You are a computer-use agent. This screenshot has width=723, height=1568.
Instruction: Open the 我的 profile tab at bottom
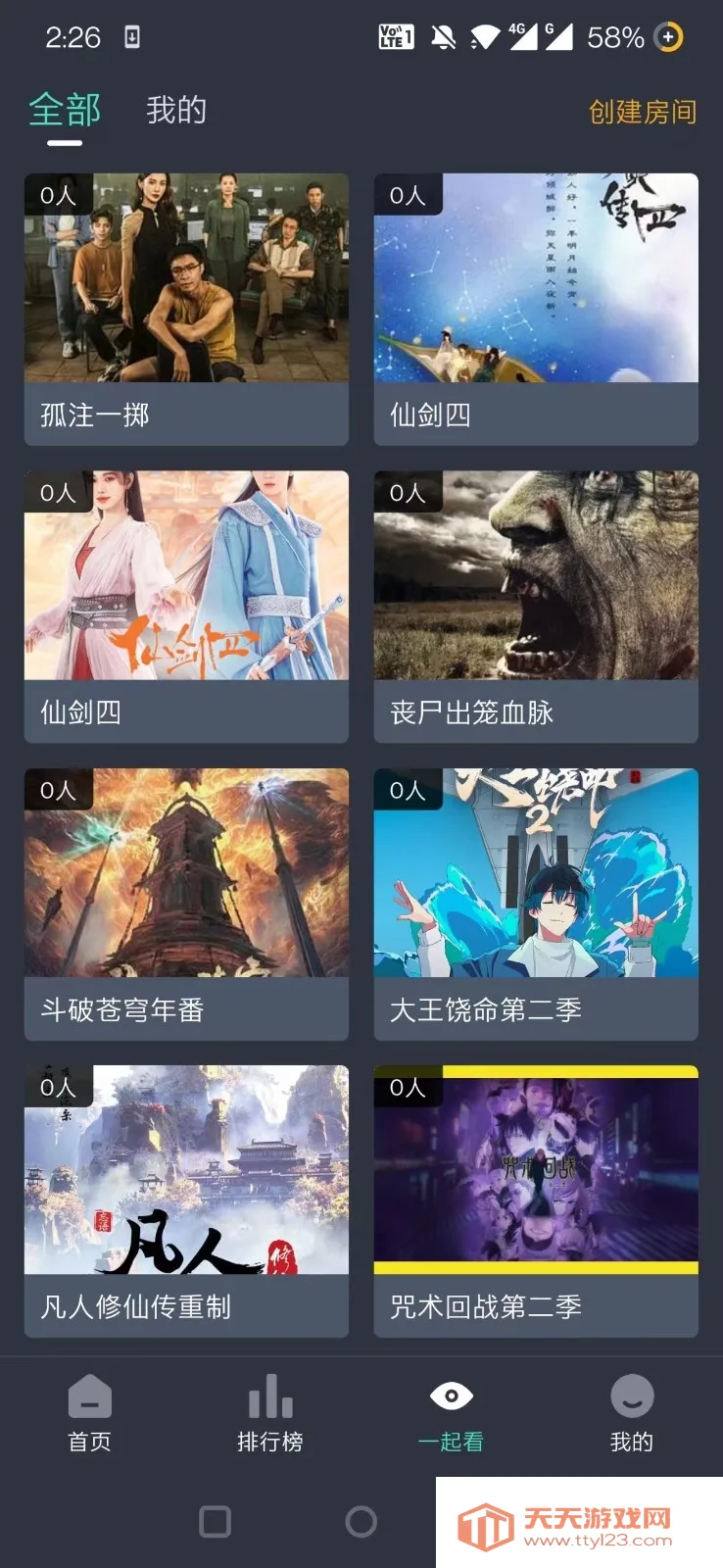click(x=632, y=1413)
